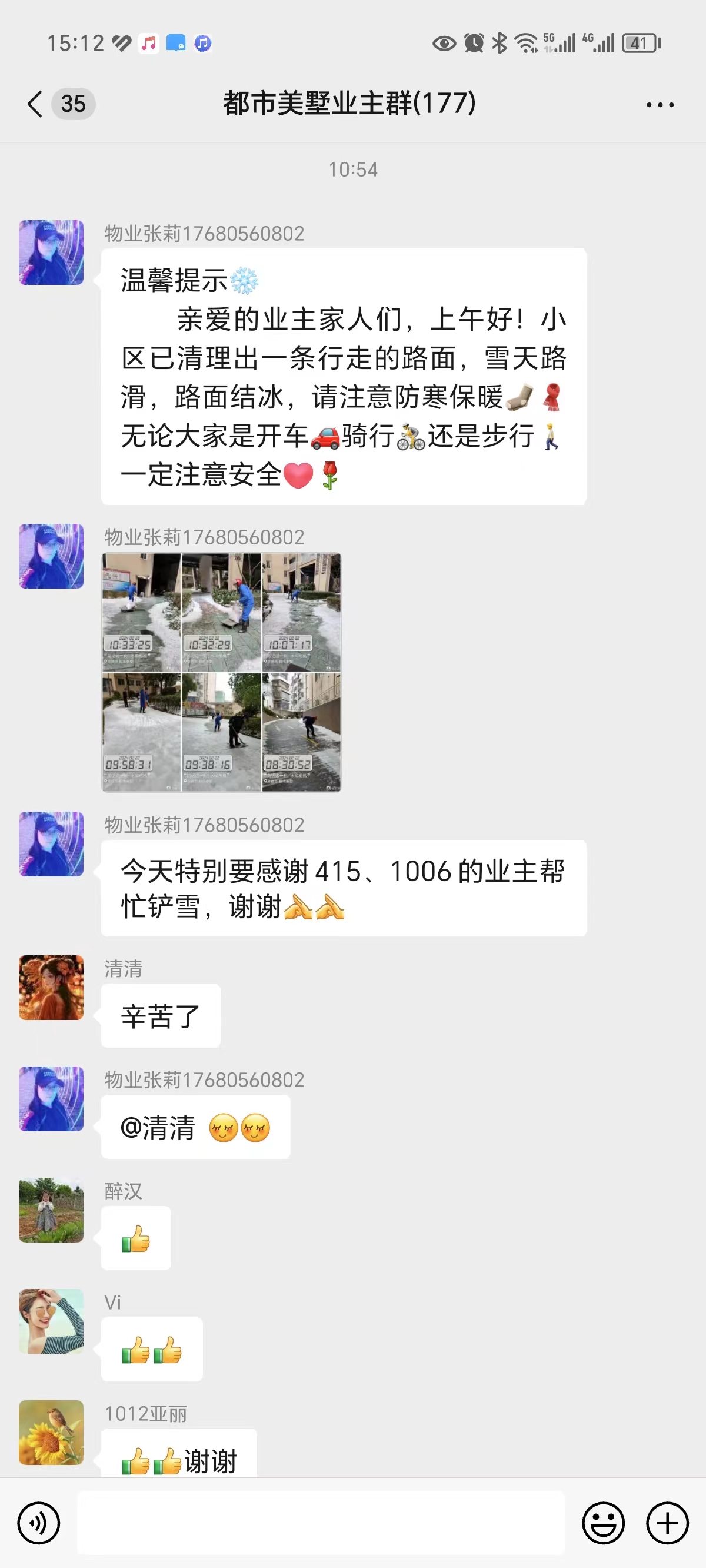The image size is (706, 1568).
Task: Open 1012亚丽's profile avatar
Action: pyautogui.click(x=51, y=1432)
